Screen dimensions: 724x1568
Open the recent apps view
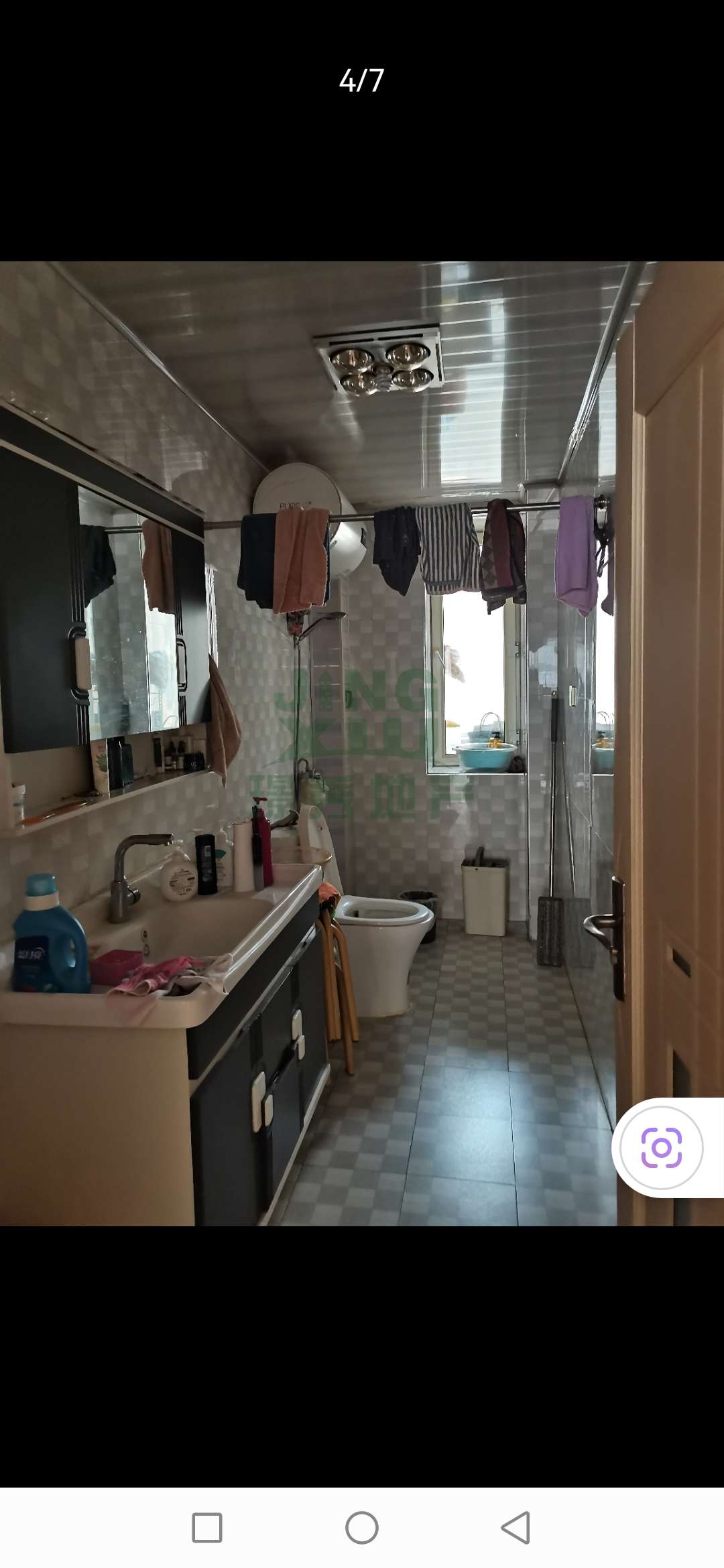point(207,1528)
